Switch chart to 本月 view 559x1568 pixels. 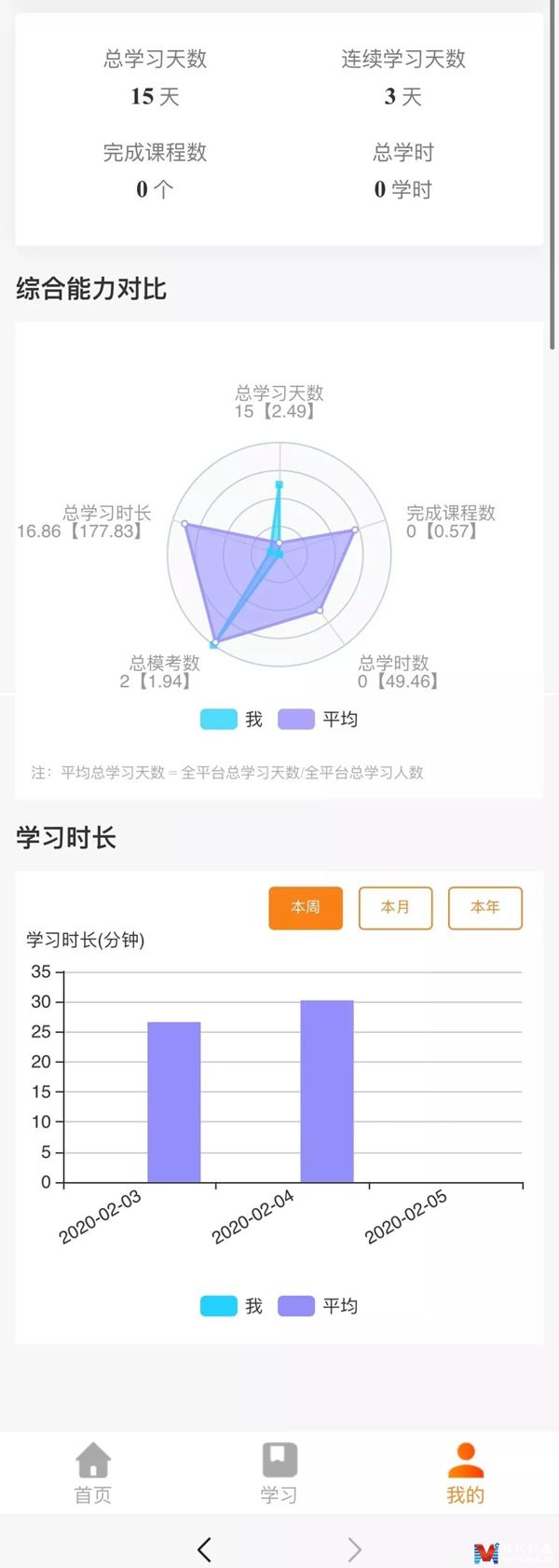395,907
